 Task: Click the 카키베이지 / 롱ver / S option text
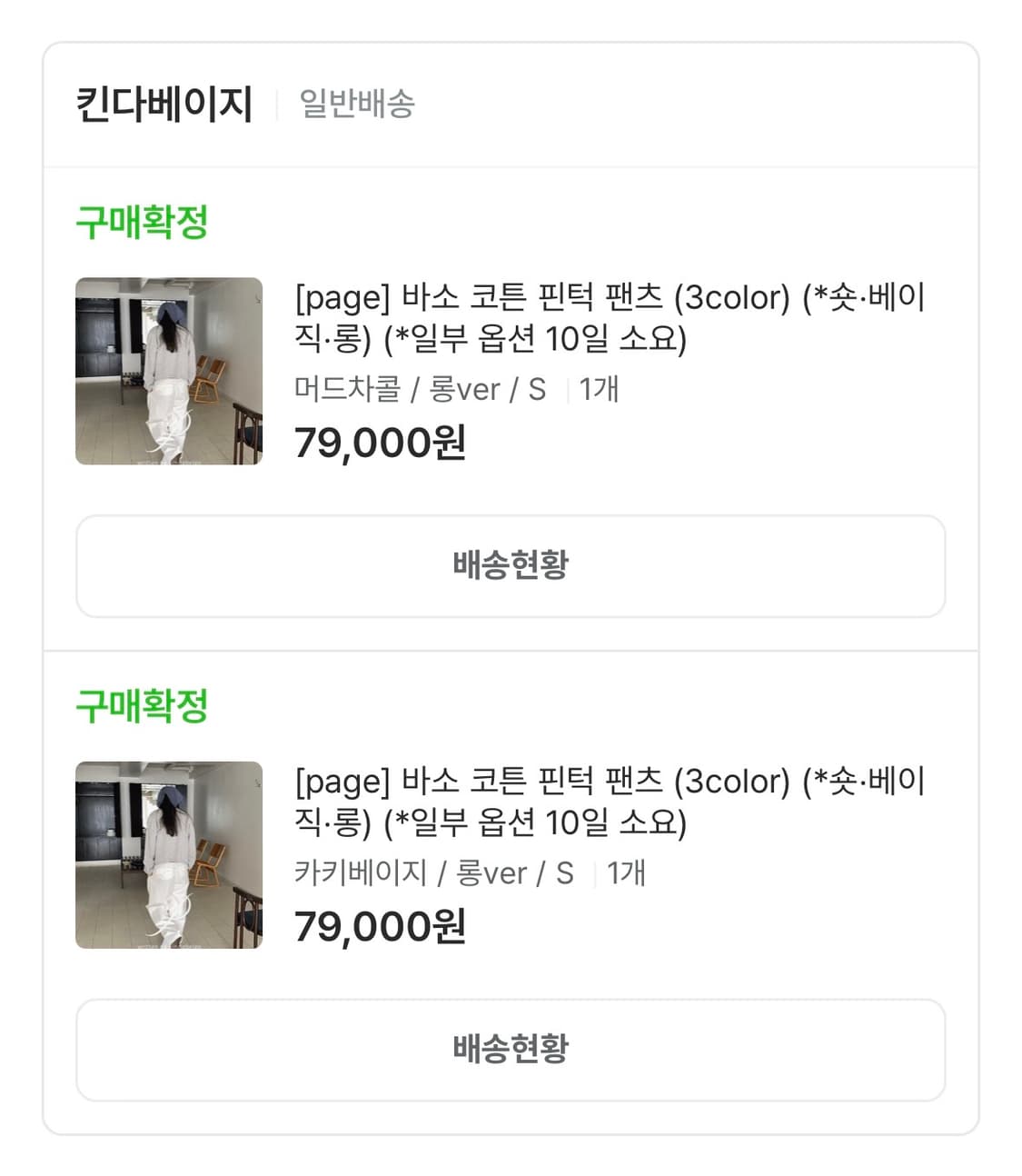(x=431, y=872)
